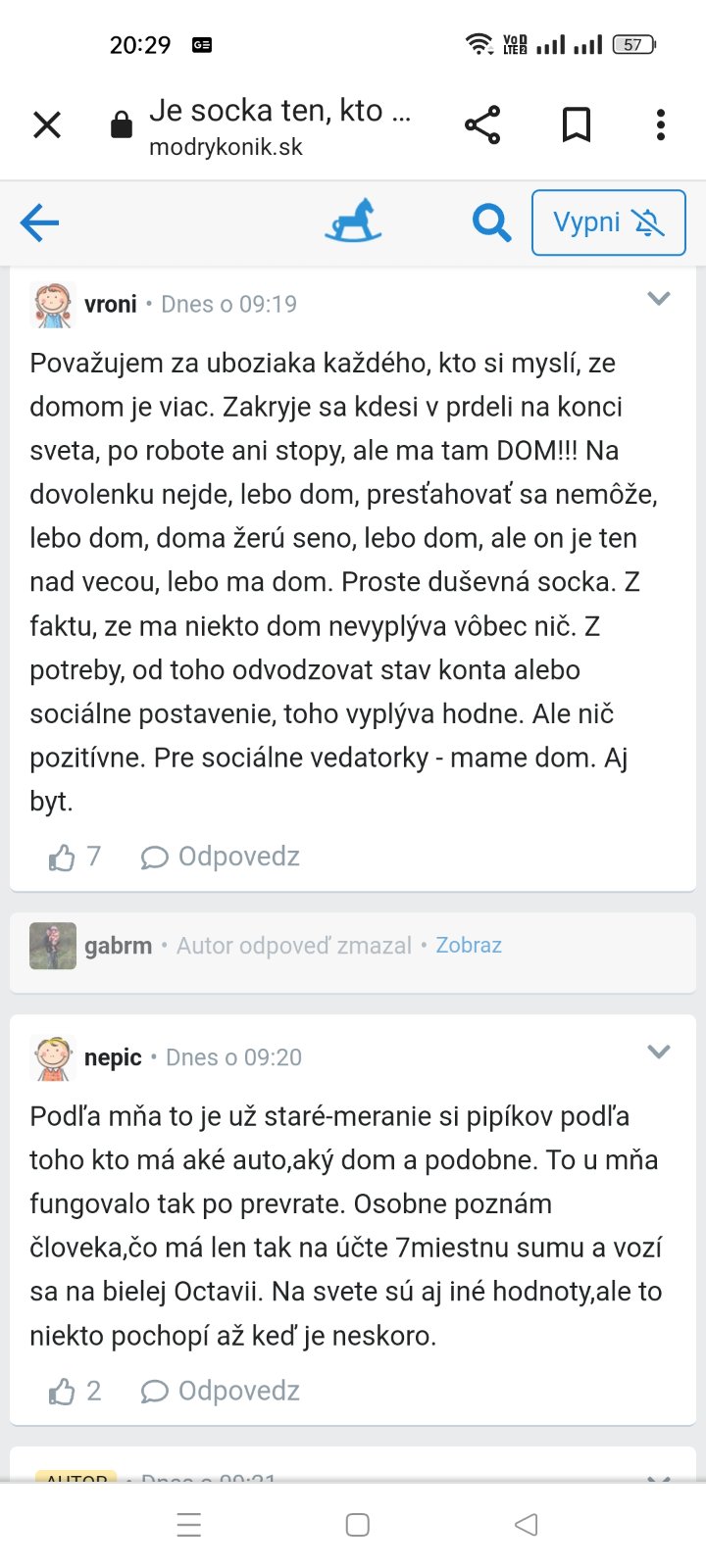Expand options for nepic's comment
The height and width of the screenshot is (1568, 706).
coord(659,1052)
